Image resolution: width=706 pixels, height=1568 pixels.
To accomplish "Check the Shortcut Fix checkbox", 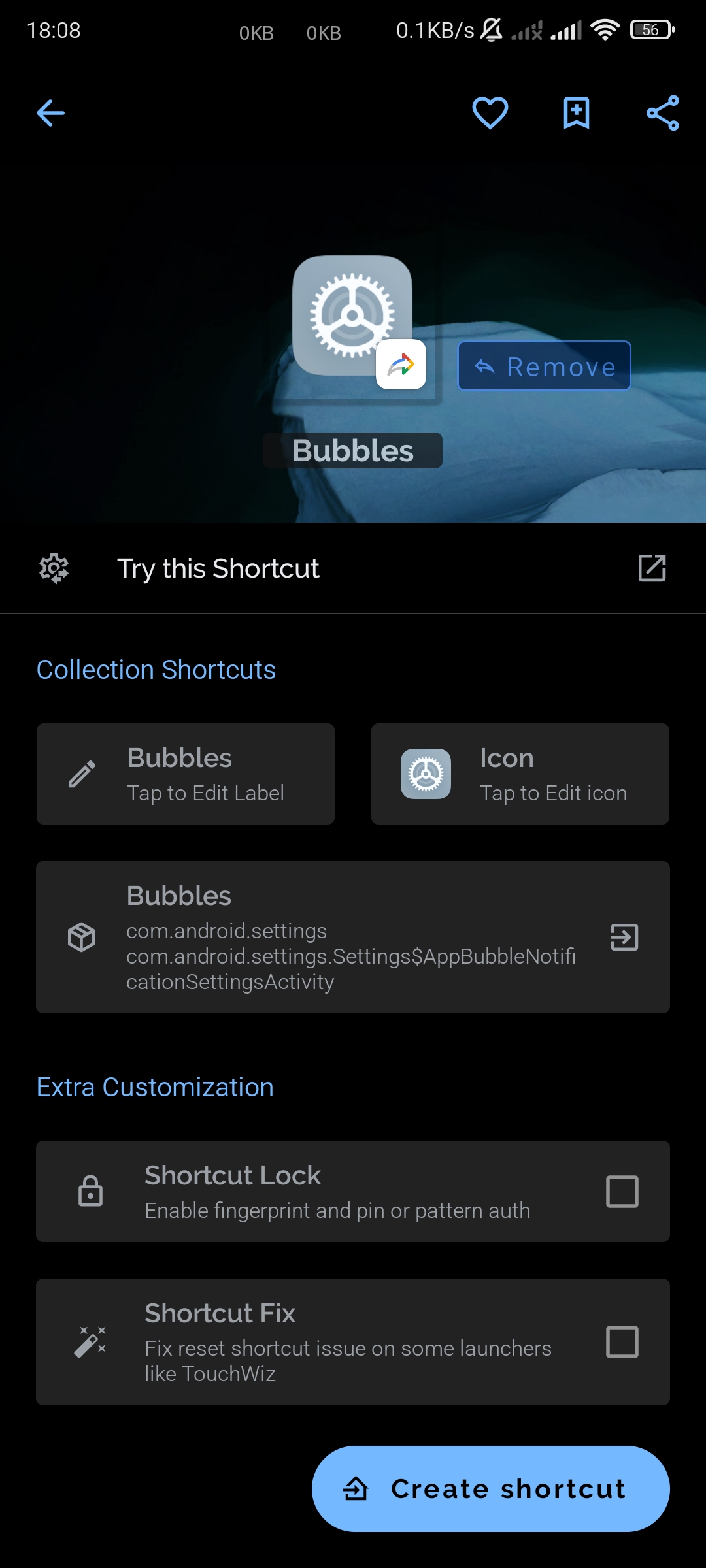I will pyautogui.click(x=622, y=1342).
